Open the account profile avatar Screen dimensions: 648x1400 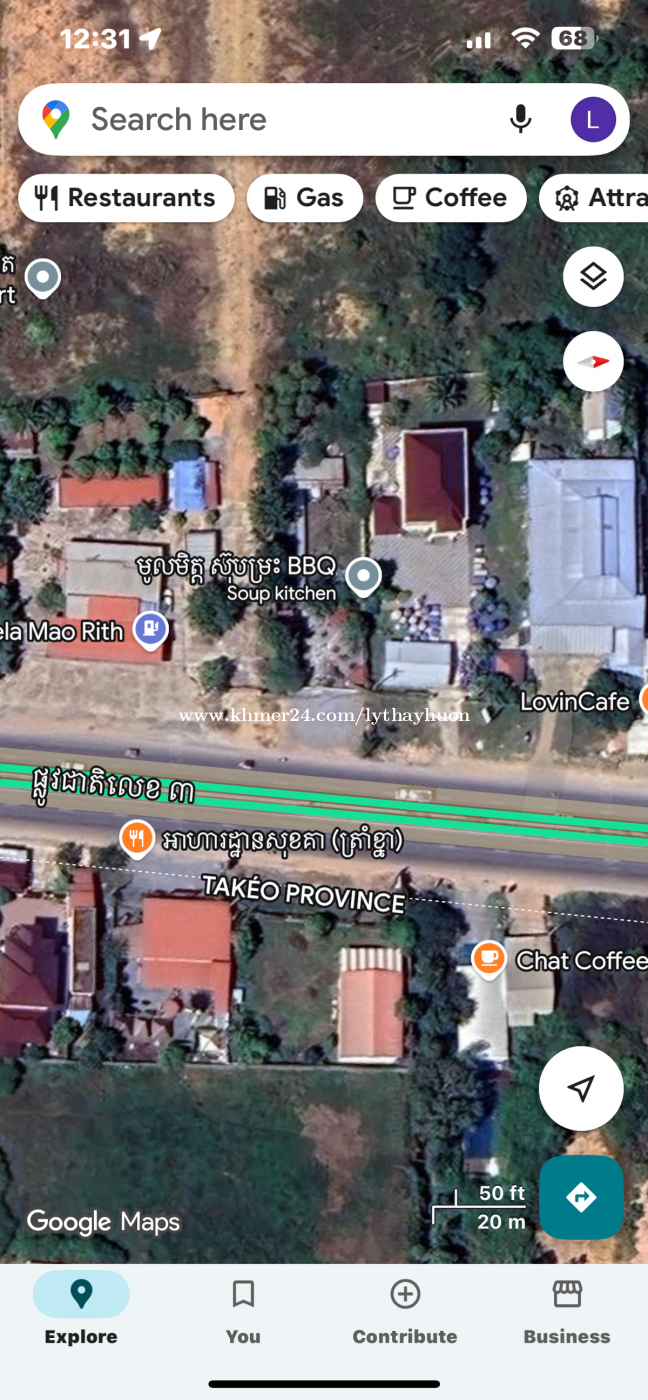click(x=592, y=120)
